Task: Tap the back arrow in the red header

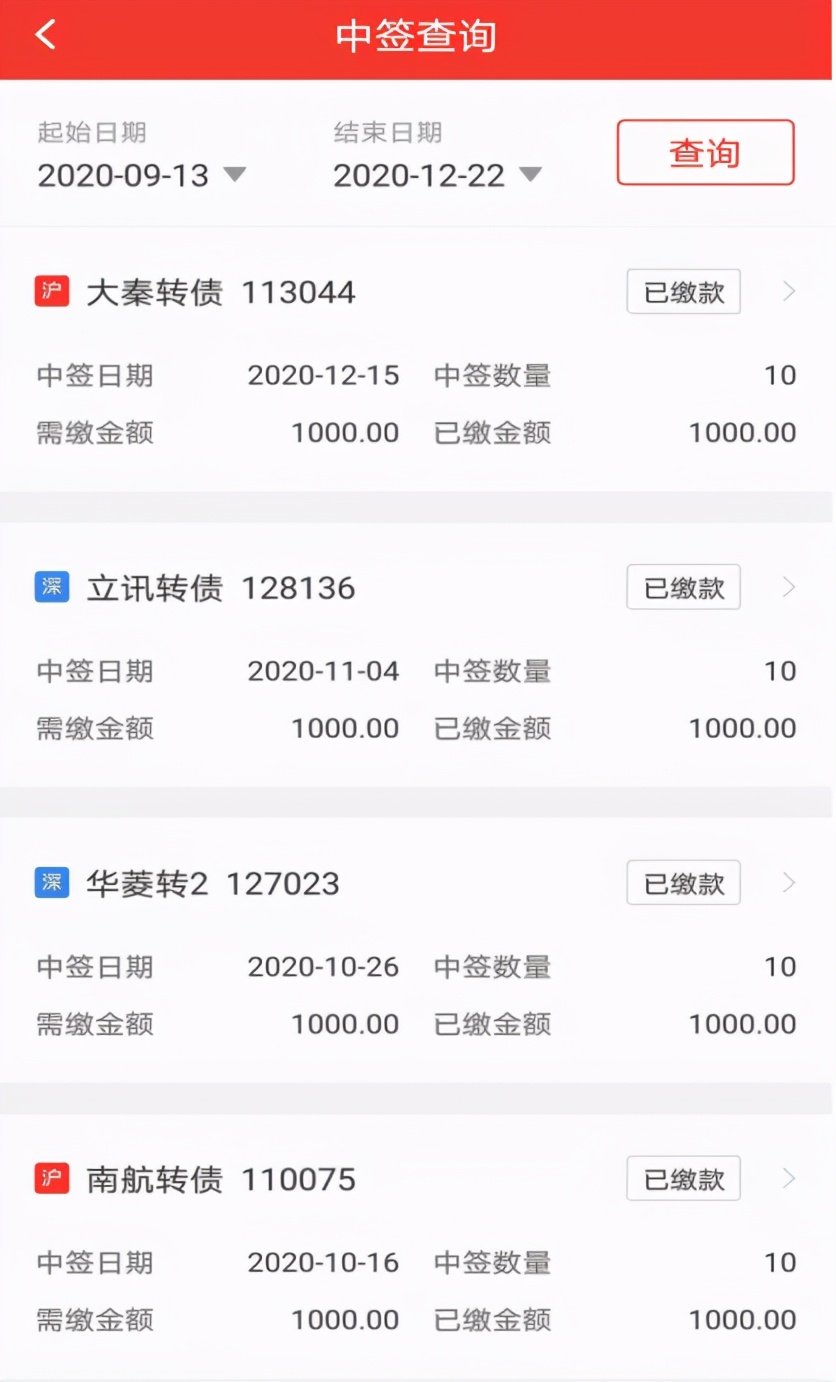Action: [x=44, y=34]
